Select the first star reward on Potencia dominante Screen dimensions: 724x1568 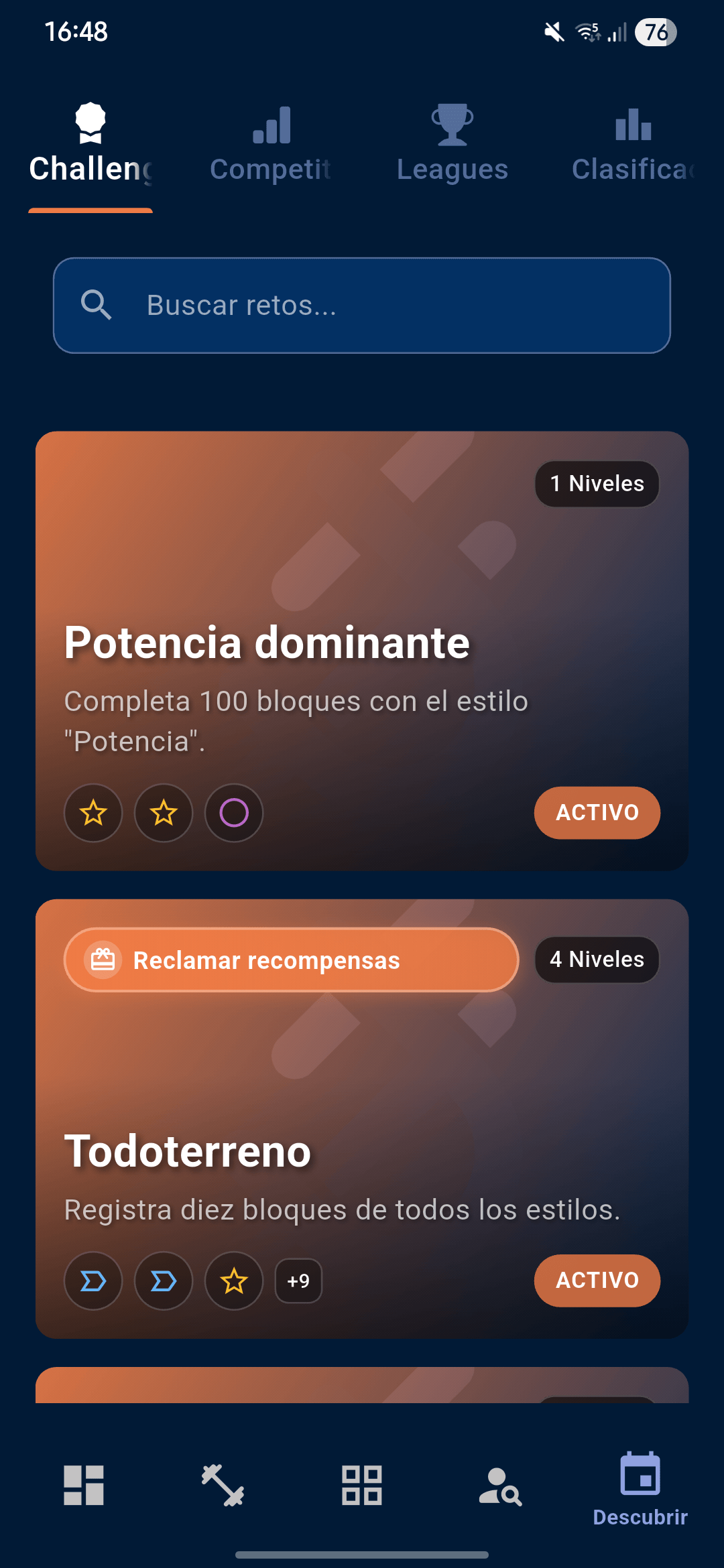coord(93,813)
